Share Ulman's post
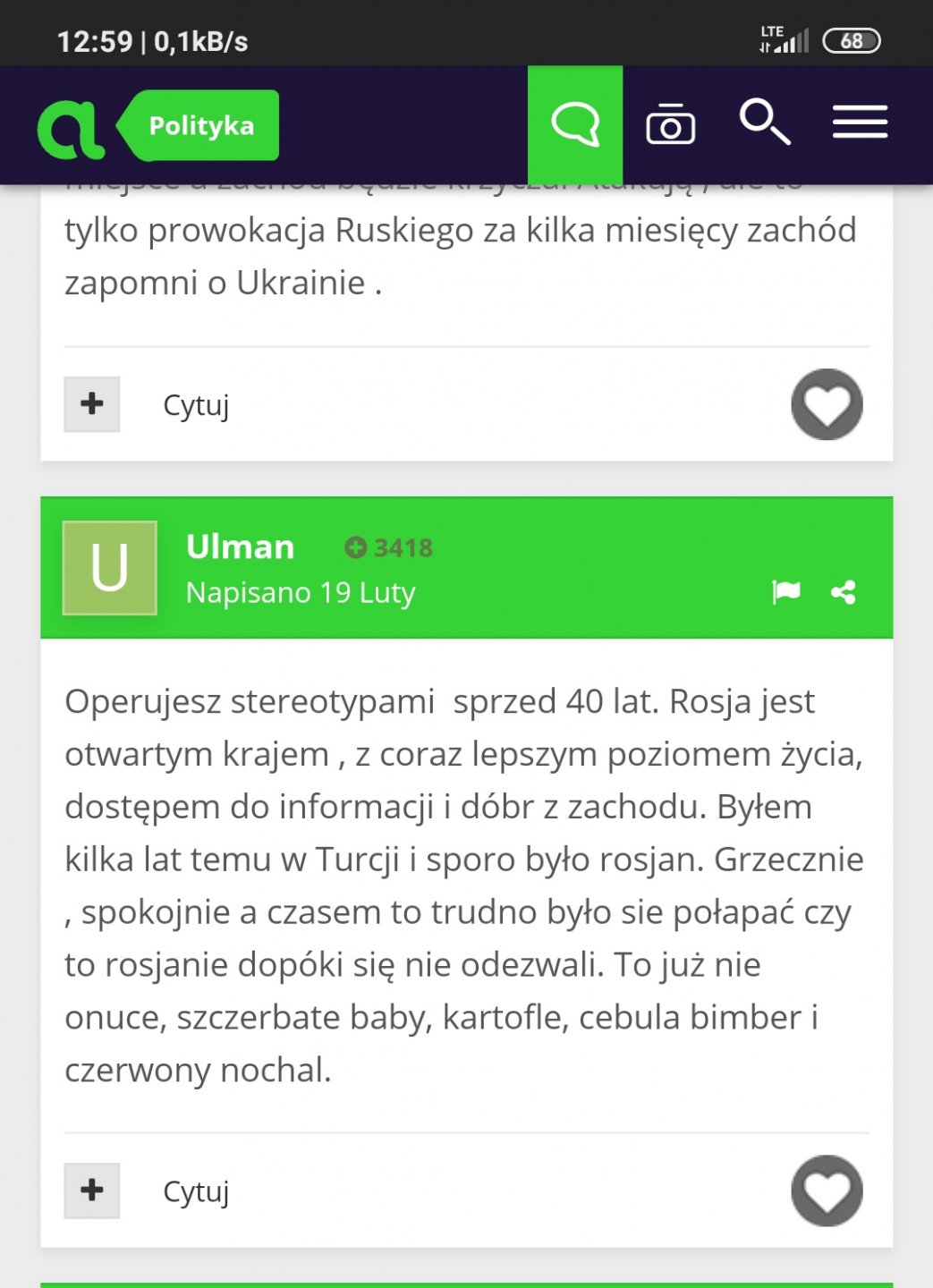This screenshot has height=1288, width=933. [843, 592]
